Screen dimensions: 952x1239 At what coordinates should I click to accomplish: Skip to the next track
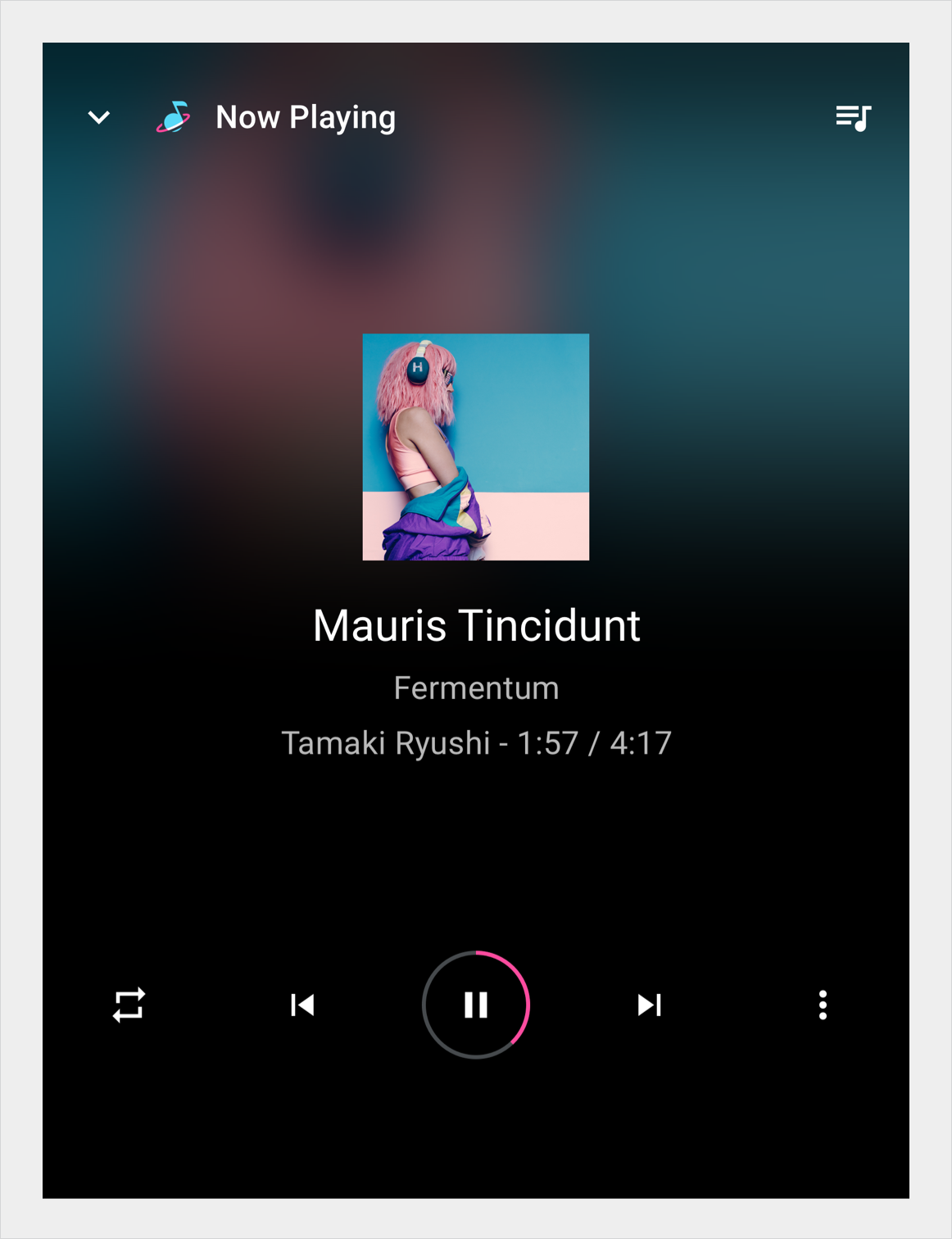650,1005
